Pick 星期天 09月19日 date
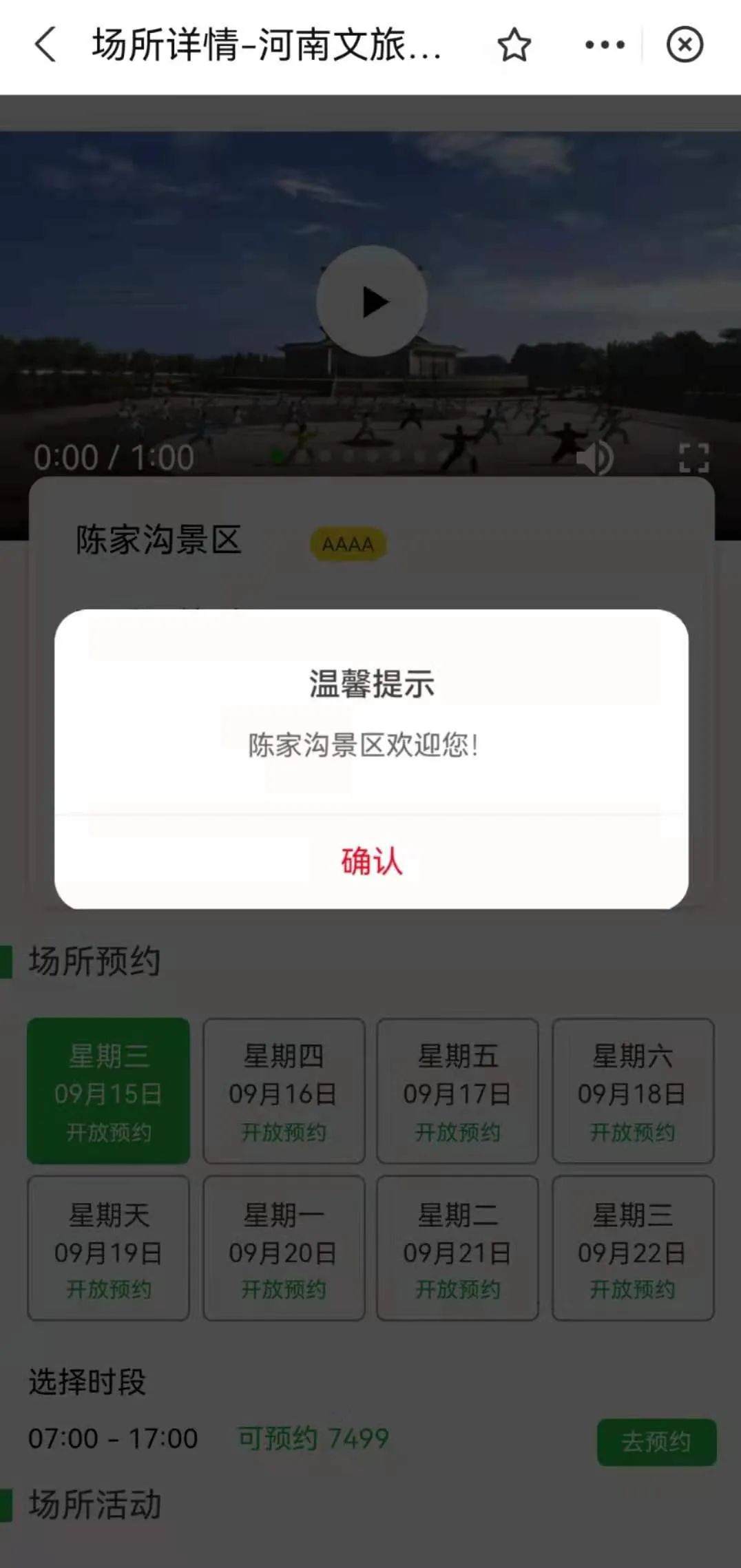The width and height of the screenshot is (741, 1568). 109,1248
